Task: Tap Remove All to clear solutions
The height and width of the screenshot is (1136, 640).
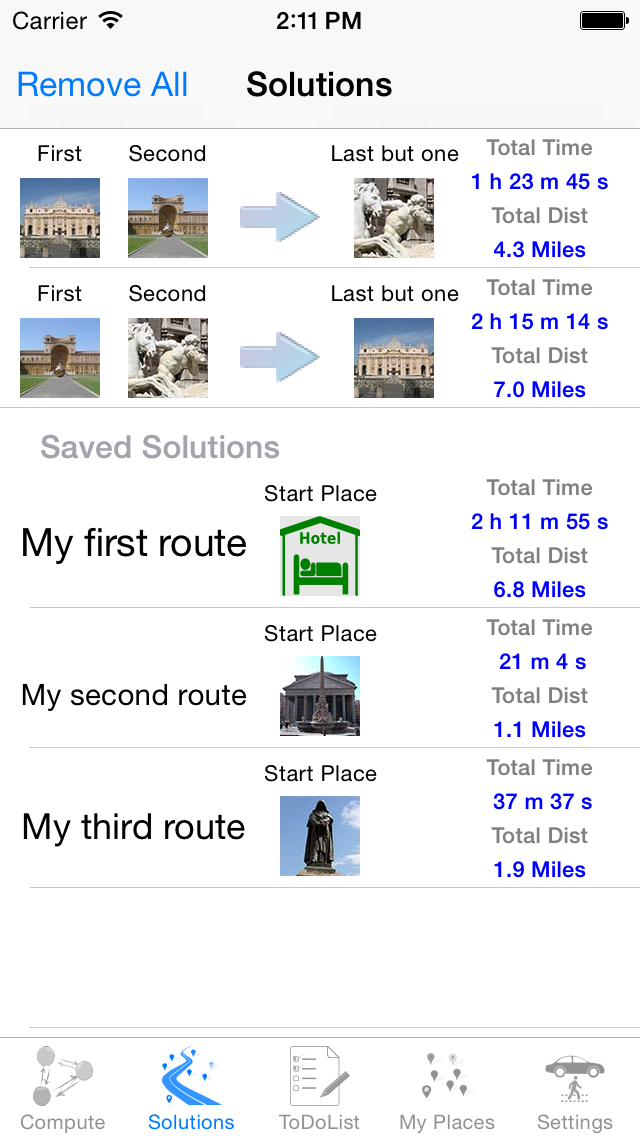Action: coord(102,85)
